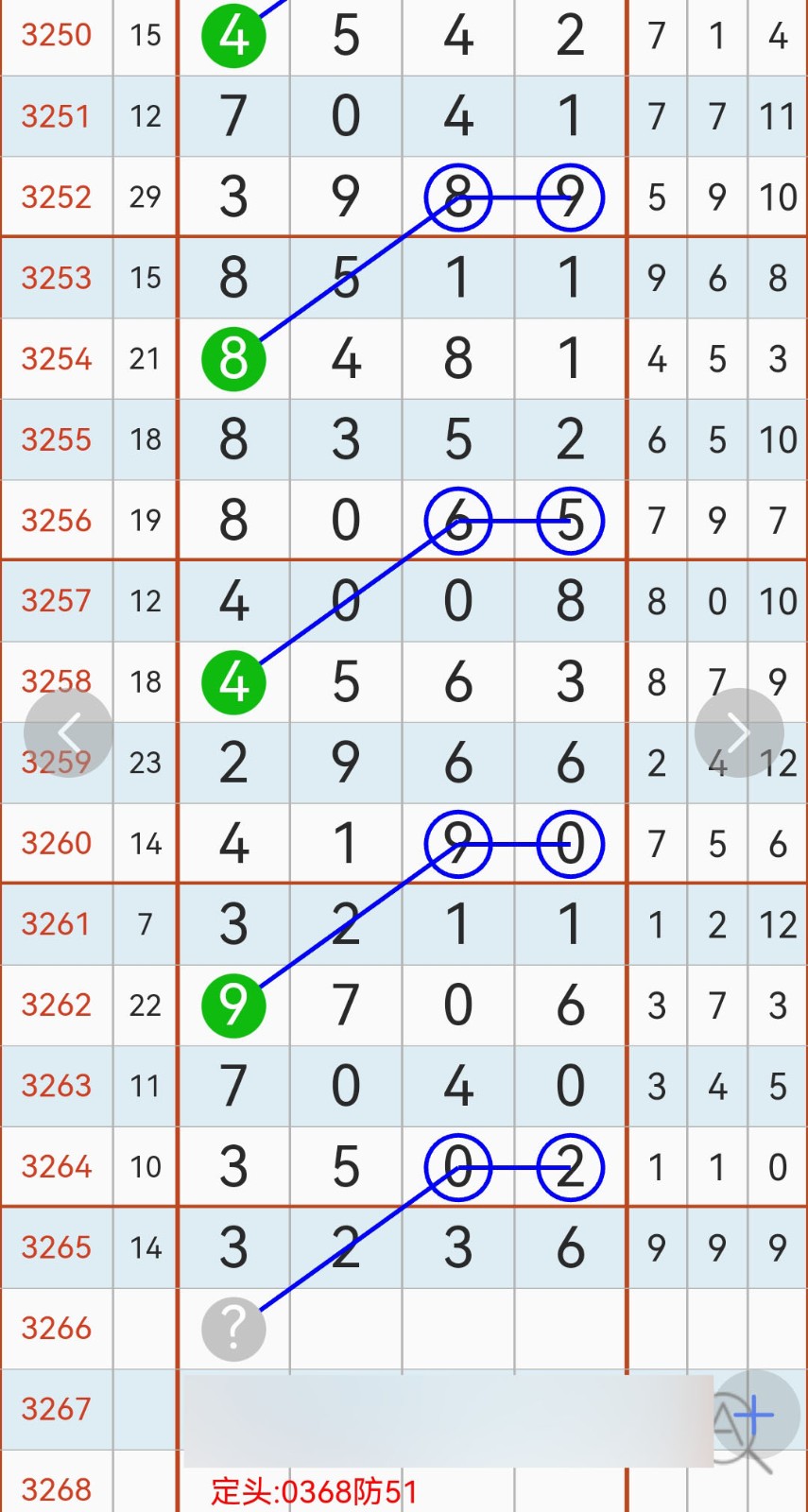Select the green 8 marker in row 3254
Screen dimensions: 808x1512
pyautogui.click(x=233, y=358)
